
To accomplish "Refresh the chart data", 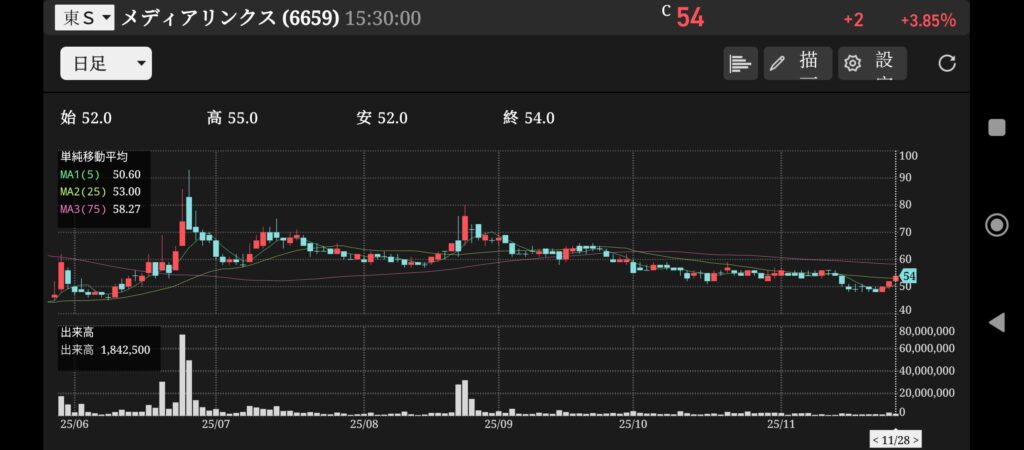I will pos(947,64).
